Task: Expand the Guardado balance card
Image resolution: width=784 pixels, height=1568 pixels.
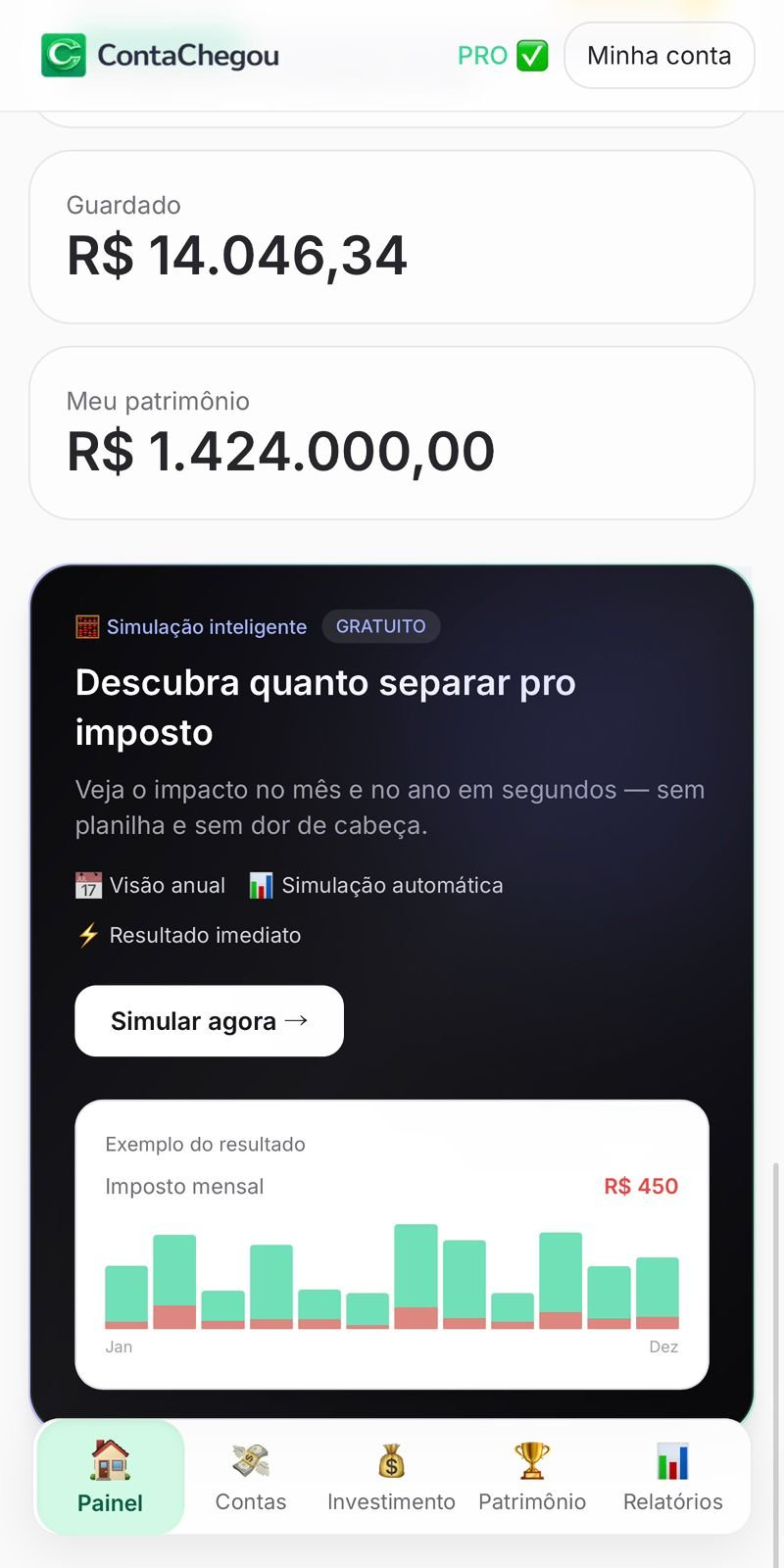Action: coord(392,235)
